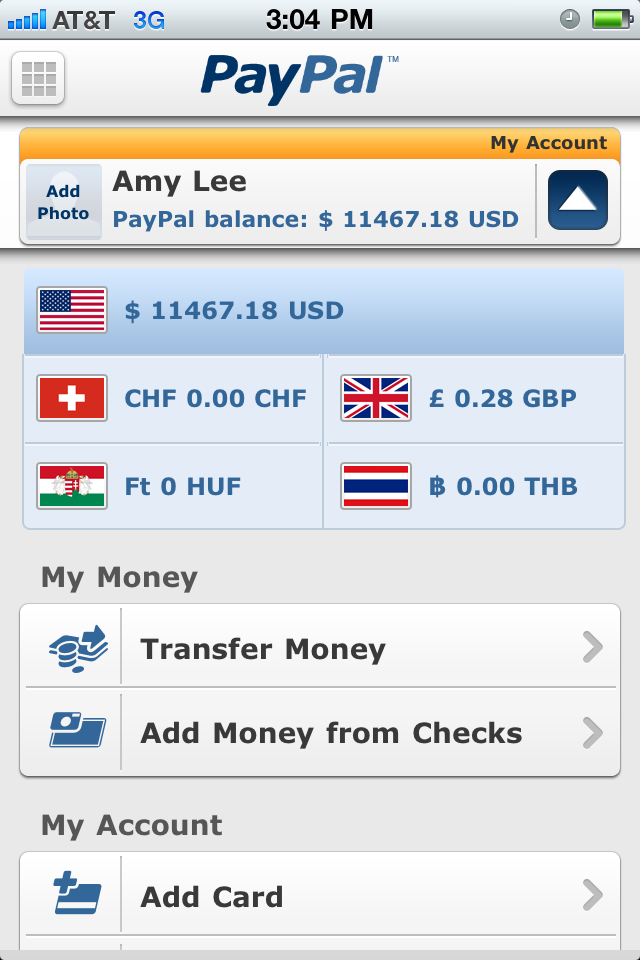Select the GBP balance
This screenshot has width=640, height=960.
(474, 399)
